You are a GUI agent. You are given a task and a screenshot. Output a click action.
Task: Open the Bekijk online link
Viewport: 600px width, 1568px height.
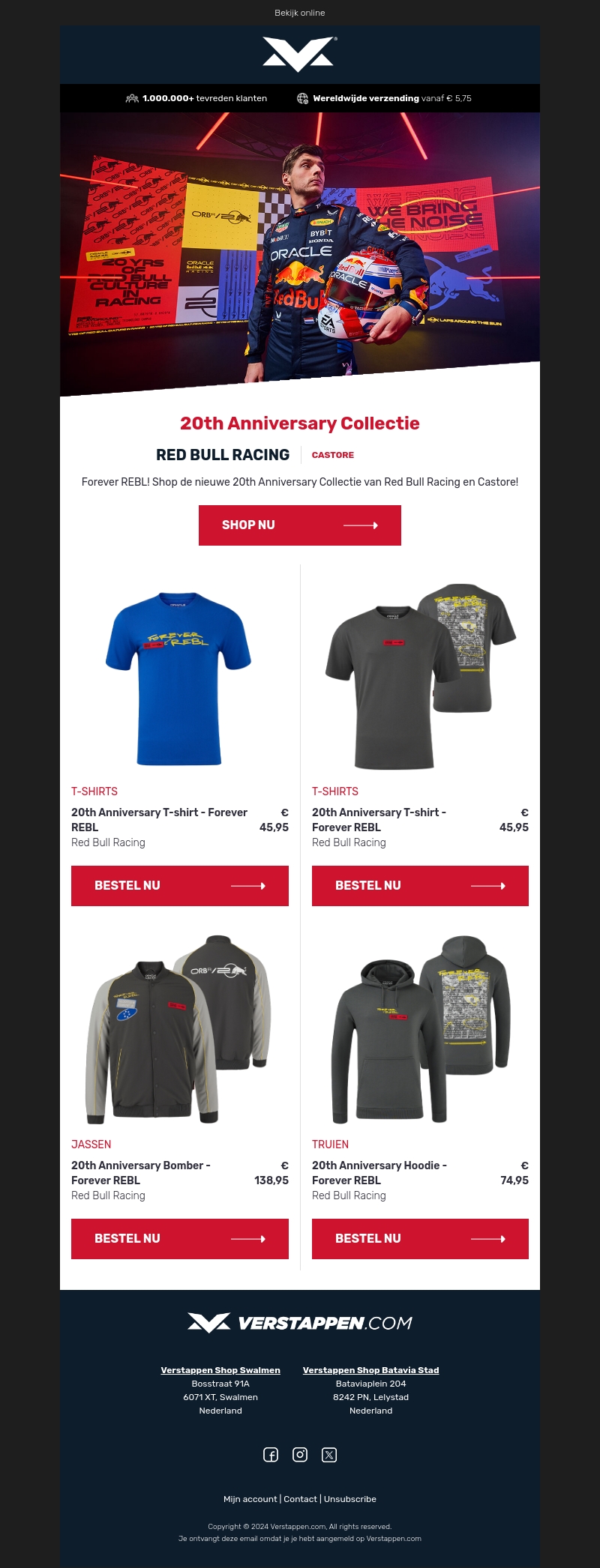(x=299, y=13)
